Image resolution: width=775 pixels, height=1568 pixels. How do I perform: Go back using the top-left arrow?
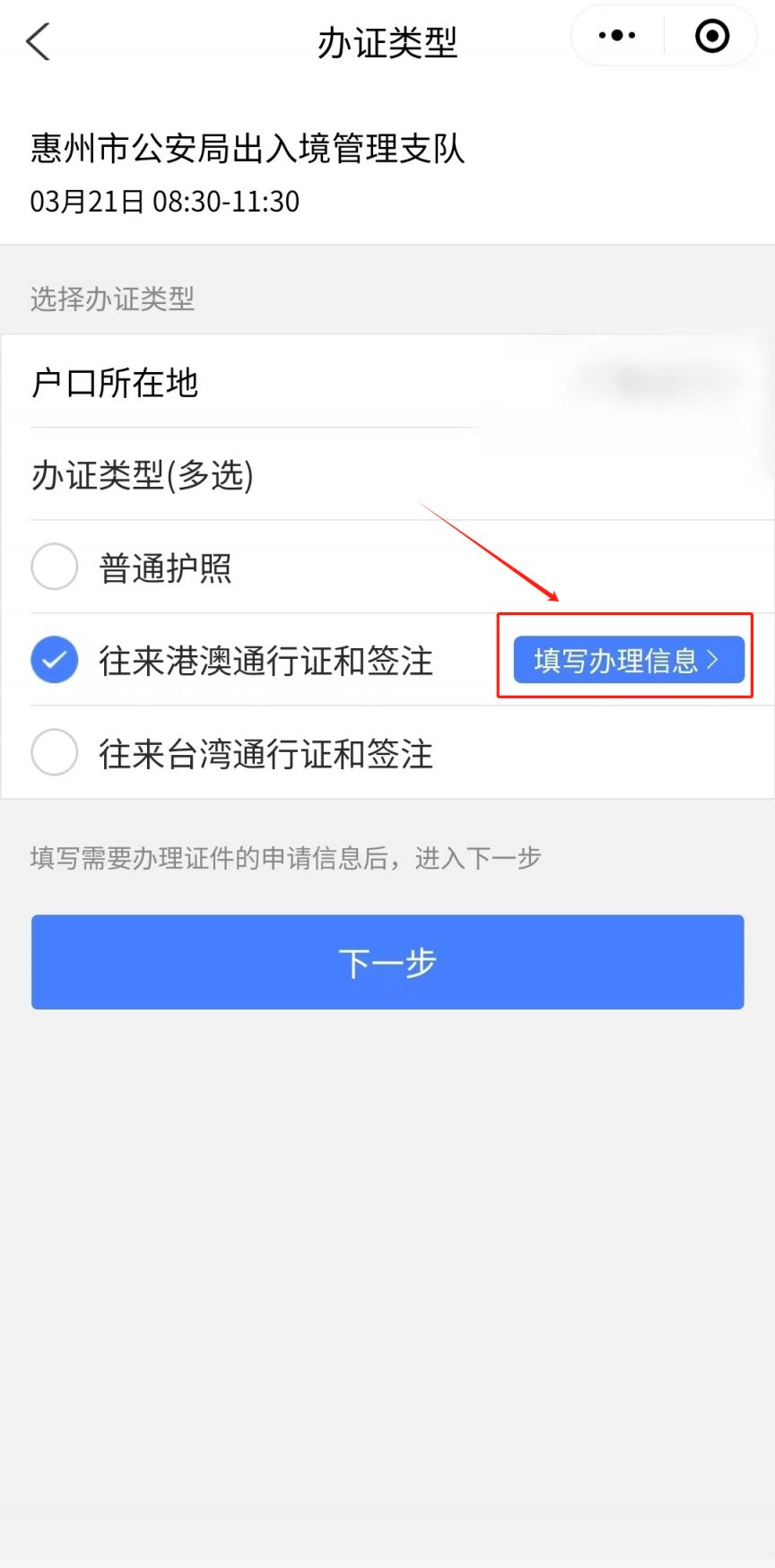click(39, 42)
